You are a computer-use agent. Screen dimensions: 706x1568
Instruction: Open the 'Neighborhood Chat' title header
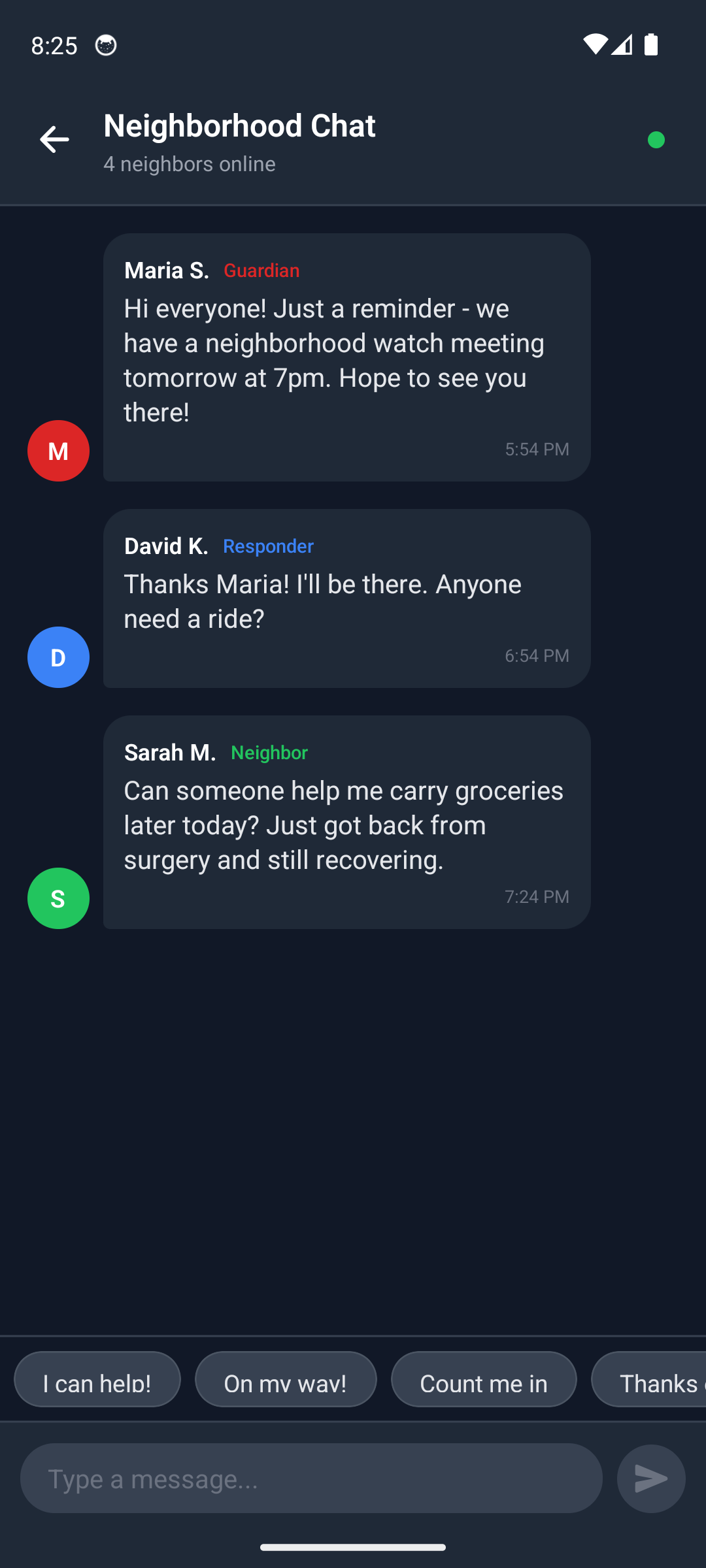(x=240, y=125)
